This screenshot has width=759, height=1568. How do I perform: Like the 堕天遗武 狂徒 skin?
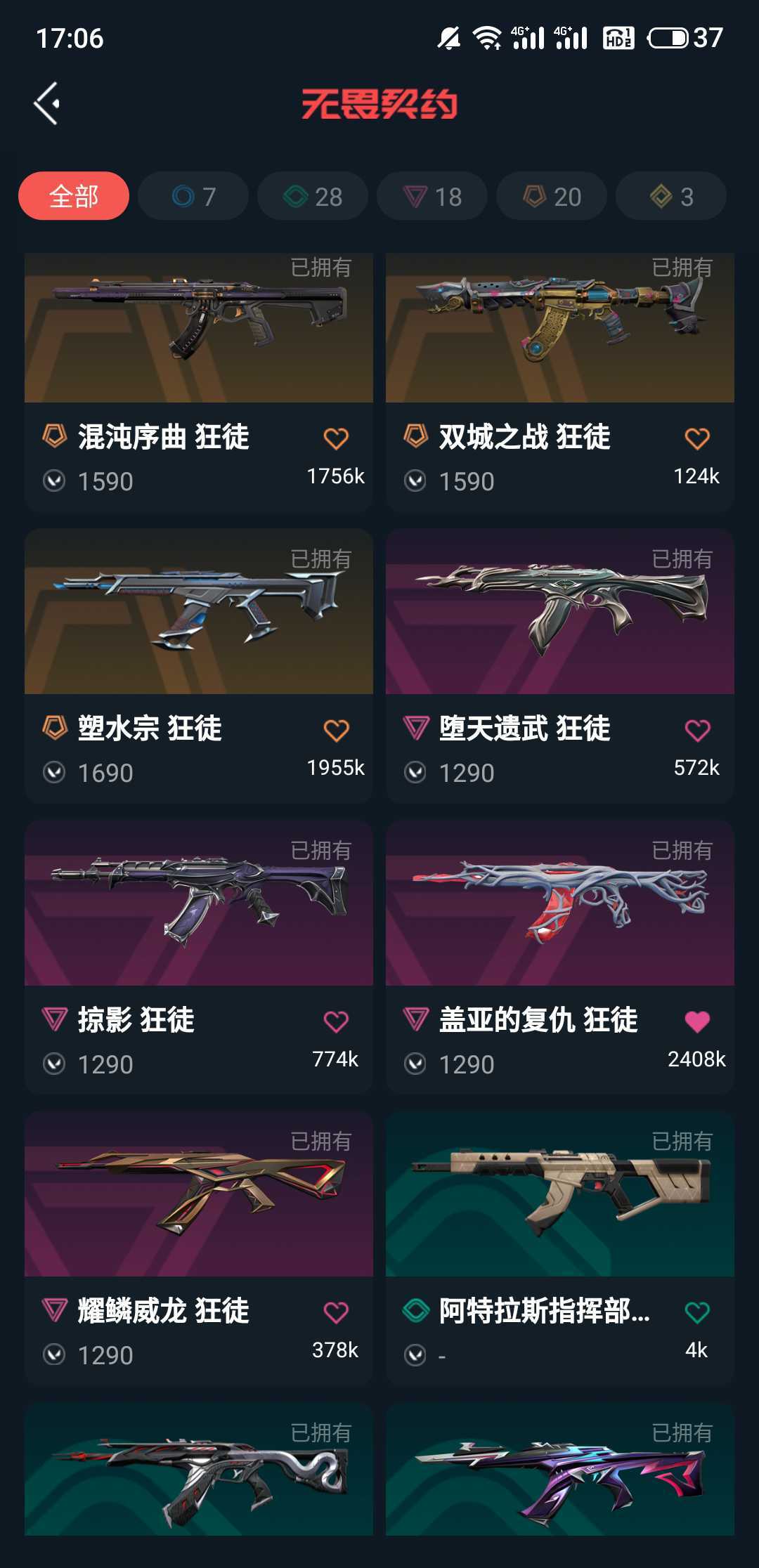pos(697,731)
